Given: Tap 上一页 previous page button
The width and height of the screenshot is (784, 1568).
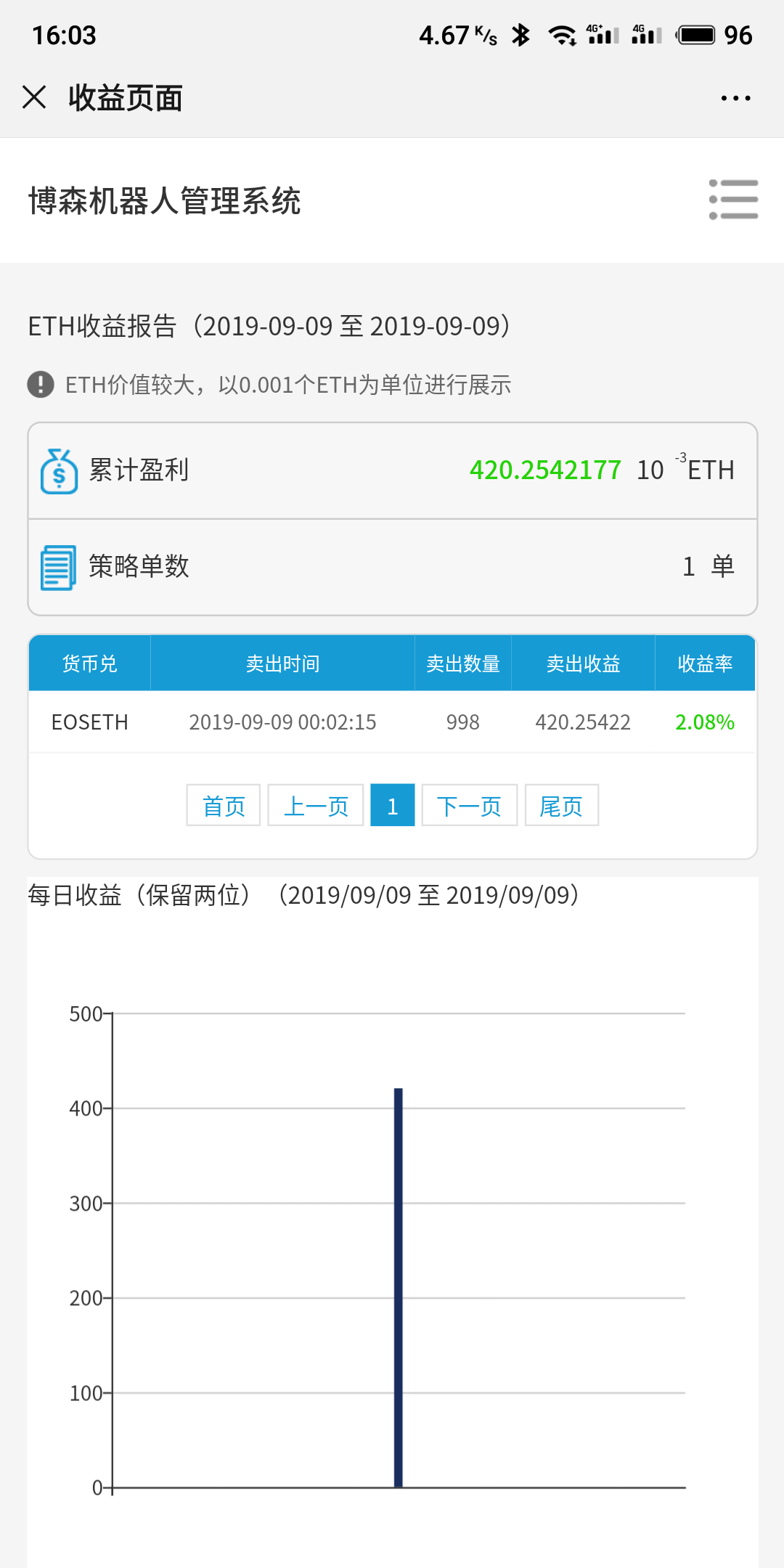Looking at the screenshot, I should [x=316, y=805].
